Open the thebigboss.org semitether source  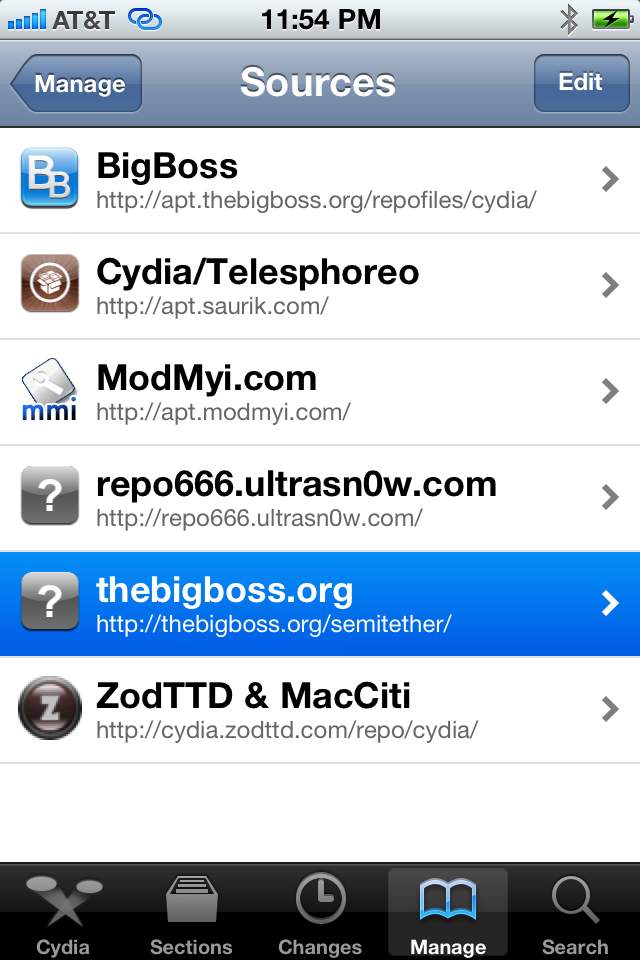320,604
